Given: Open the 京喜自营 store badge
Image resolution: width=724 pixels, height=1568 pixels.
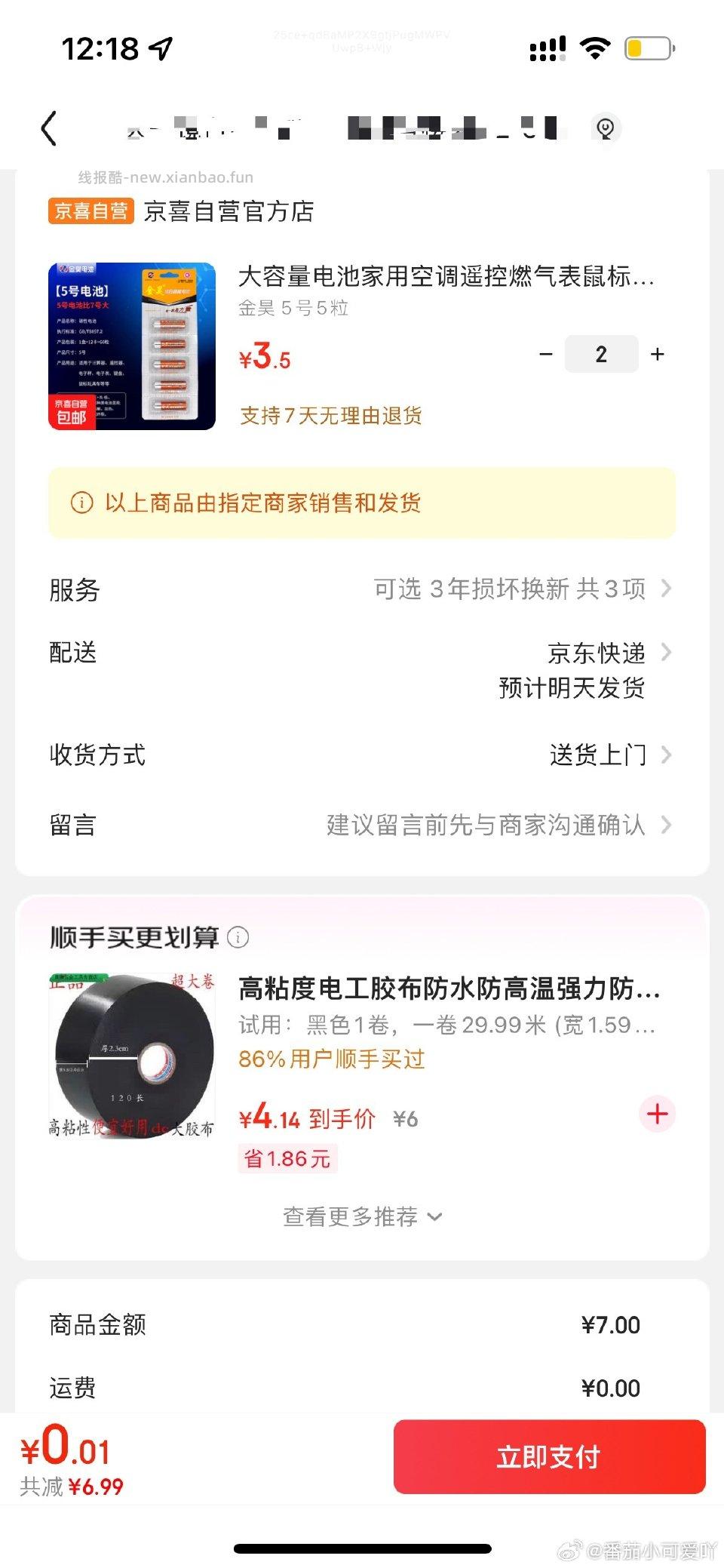Looking at the screenshot, I should [x=88, y=212].
